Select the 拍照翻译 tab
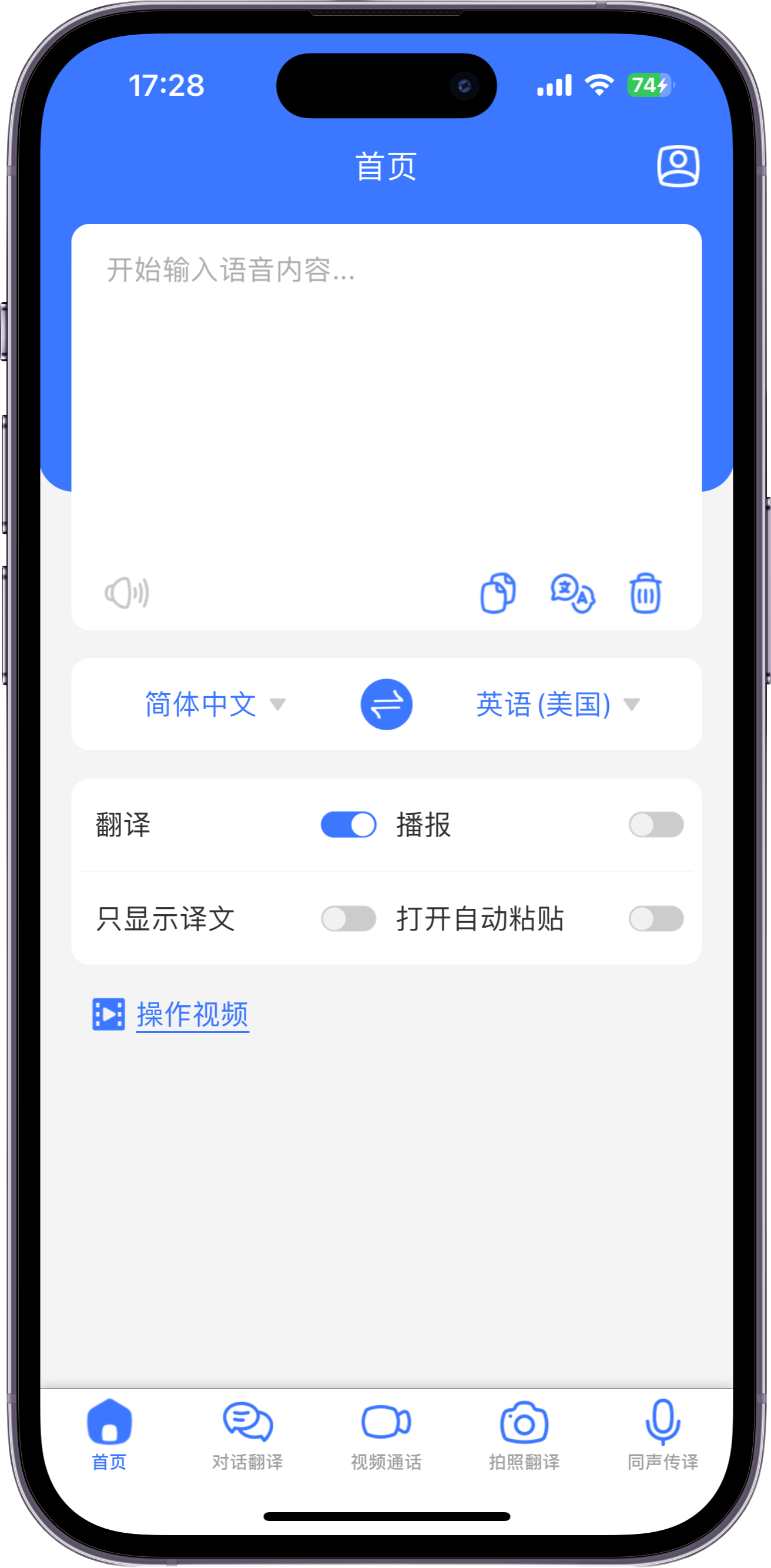This screenshot has height=1568, width=771. tap(524, 1435)
